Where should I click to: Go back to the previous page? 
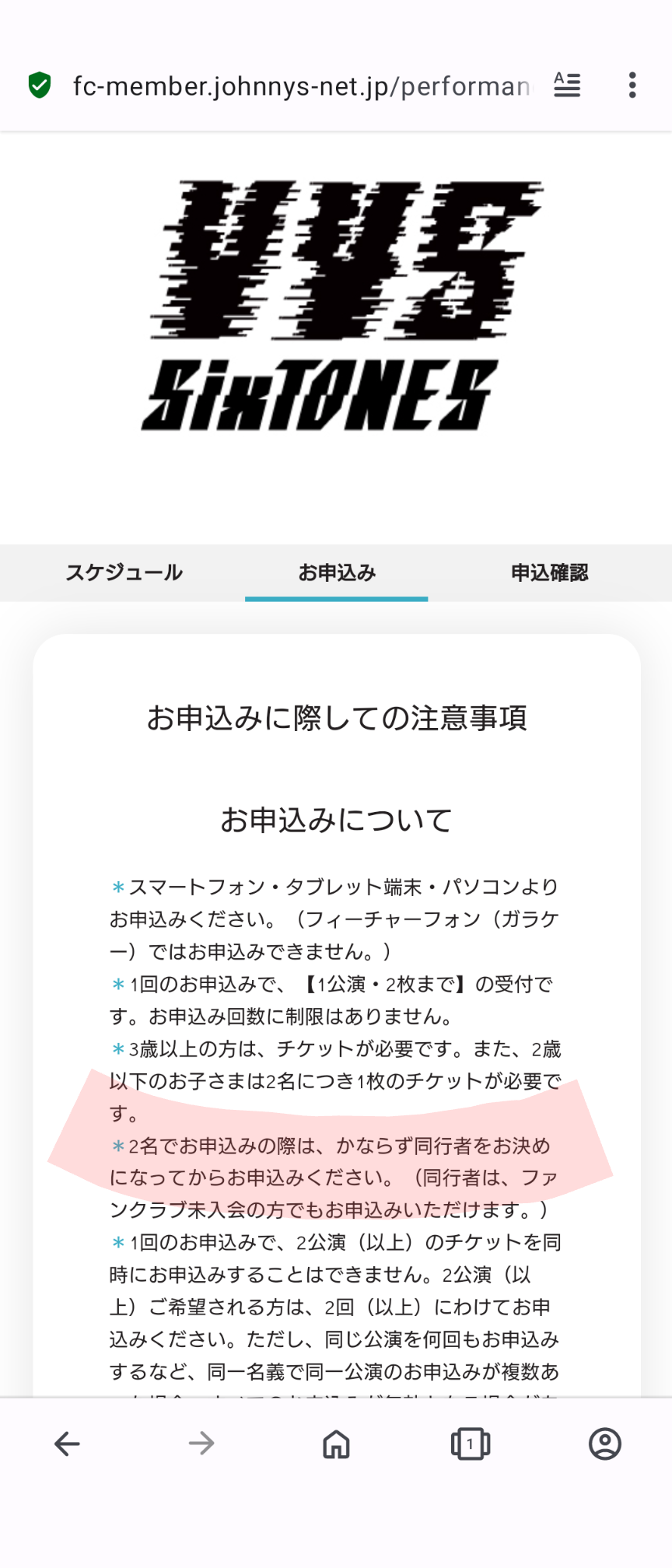coord(67,1444)
